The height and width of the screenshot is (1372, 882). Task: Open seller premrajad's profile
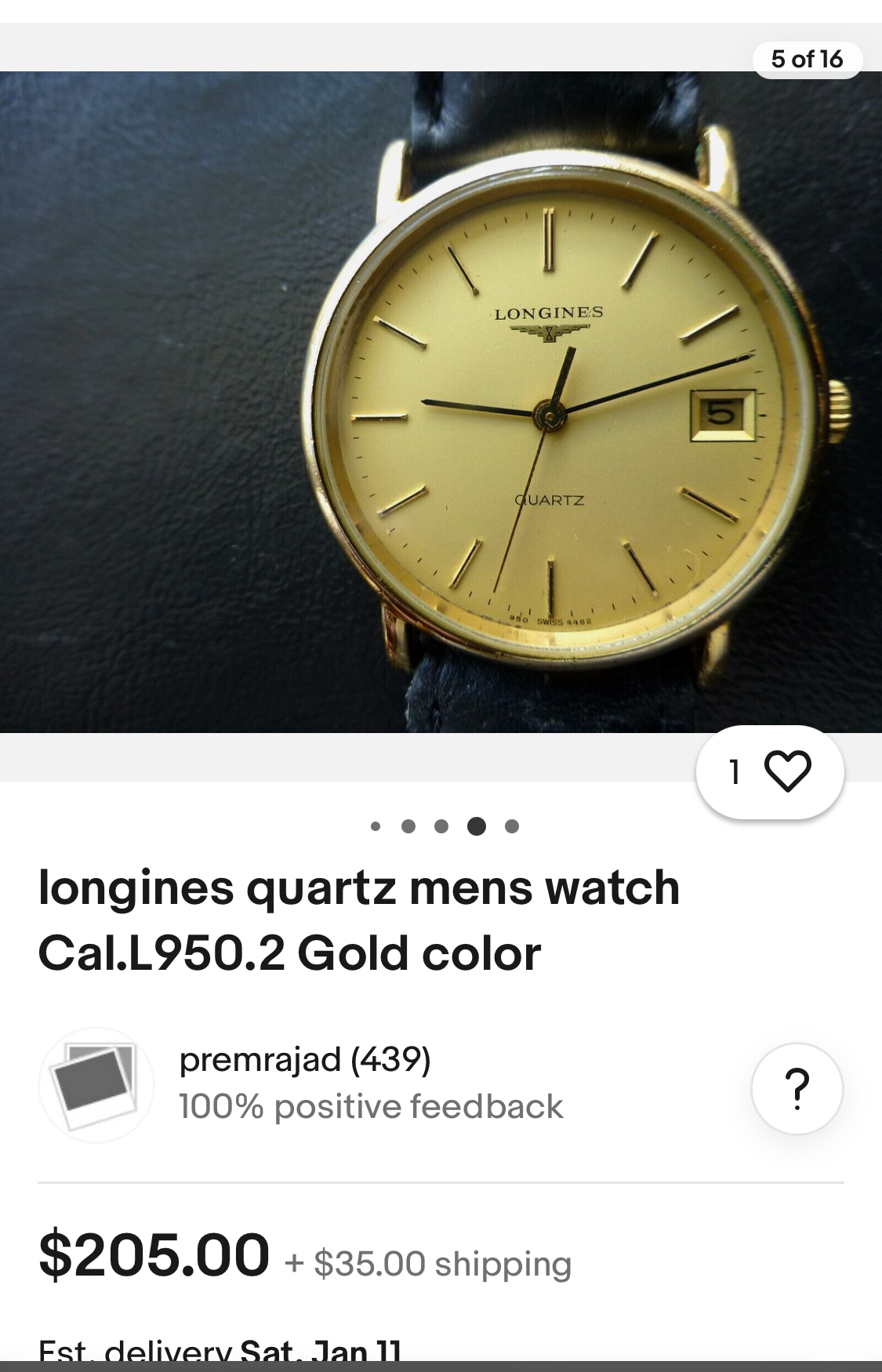point(304,1060)
